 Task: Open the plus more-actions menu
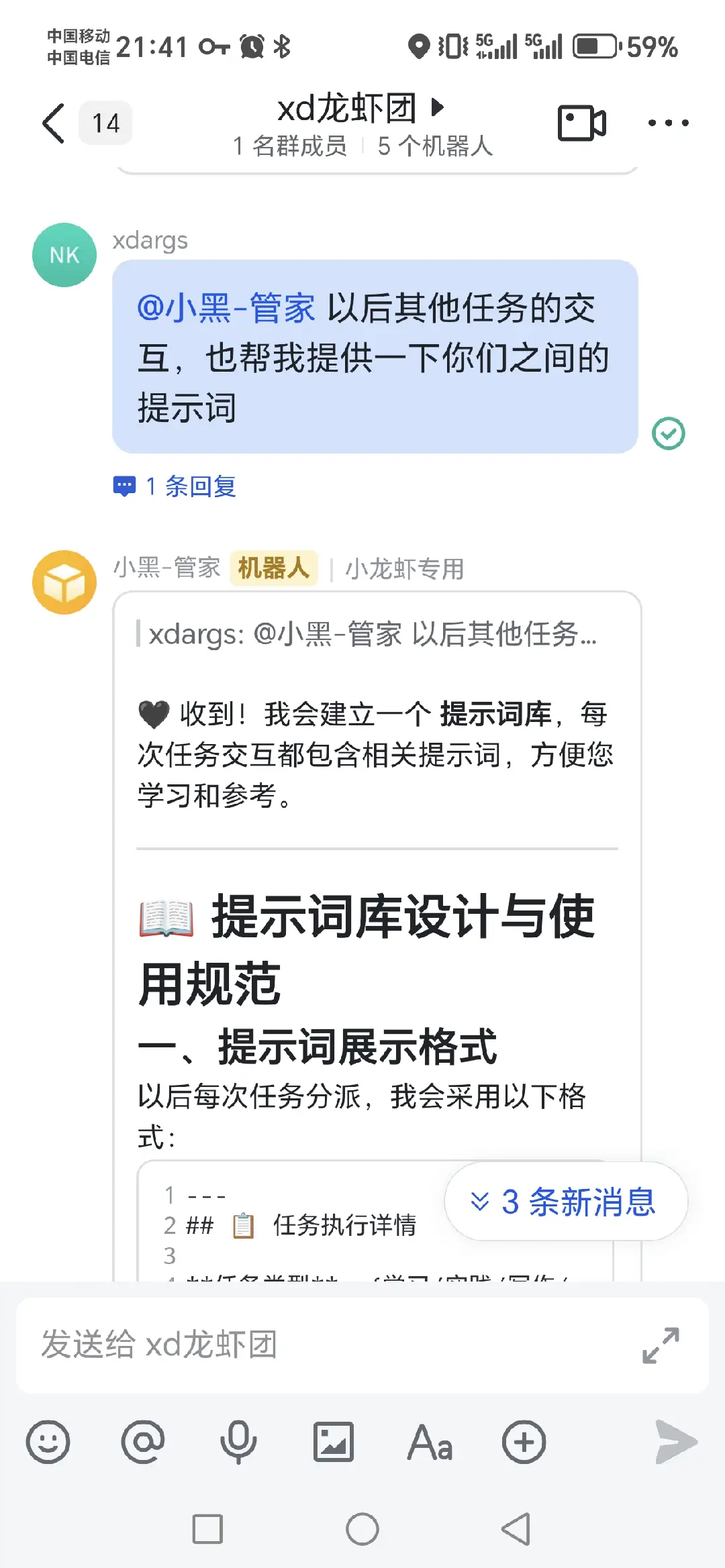(524, 1442)
